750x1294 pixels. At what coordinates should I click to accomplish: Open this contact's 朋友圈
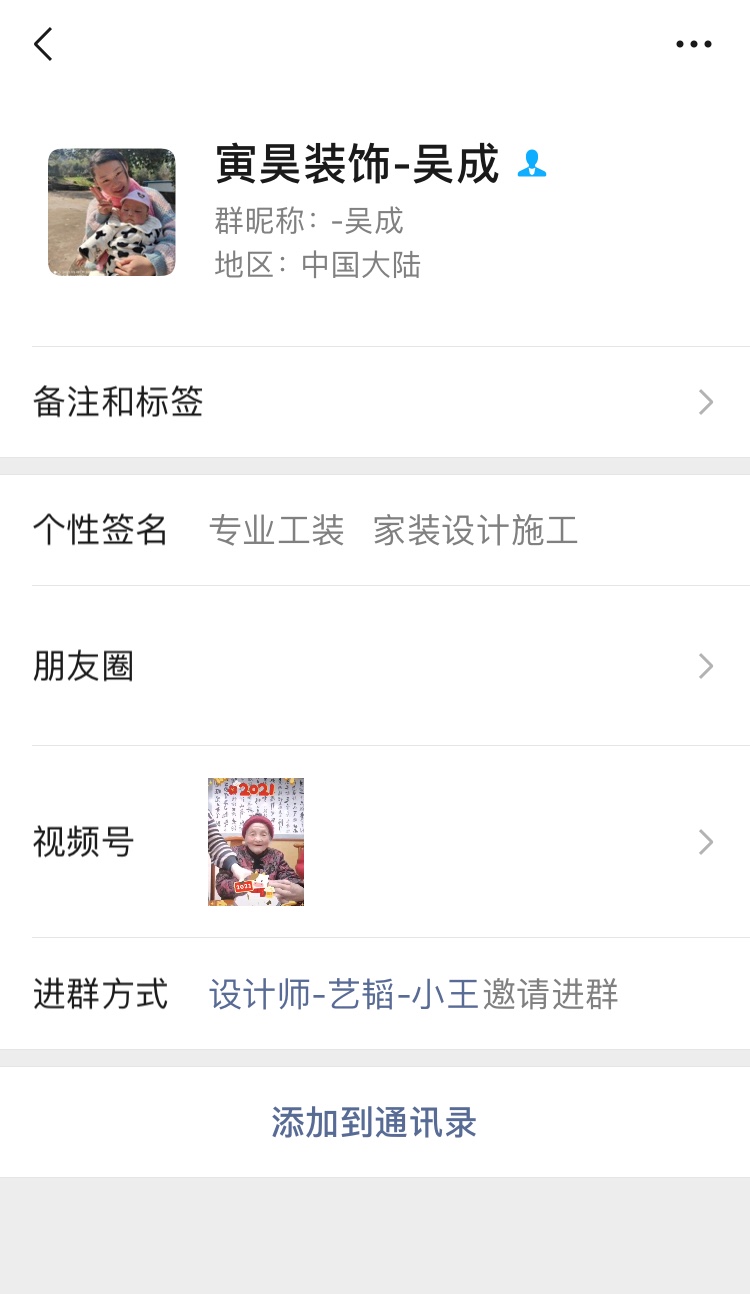click(x=375, y=666)
